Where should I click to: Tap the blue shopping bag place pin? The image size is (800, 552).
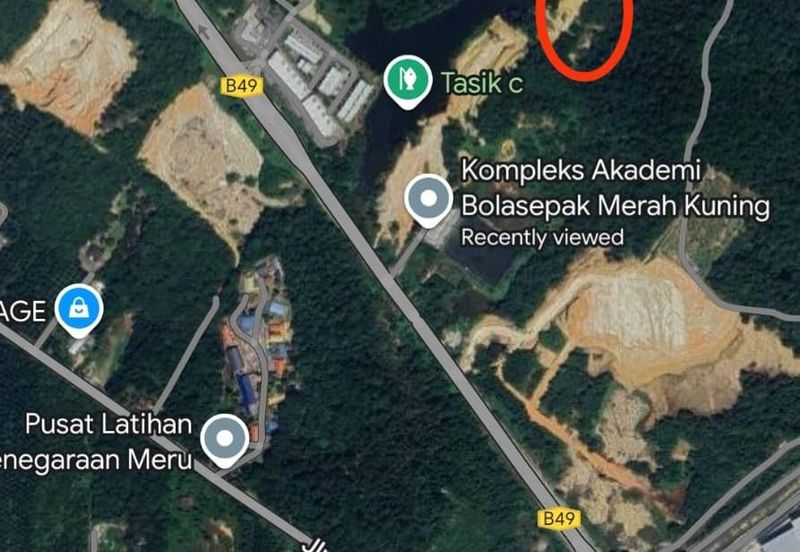80,308
